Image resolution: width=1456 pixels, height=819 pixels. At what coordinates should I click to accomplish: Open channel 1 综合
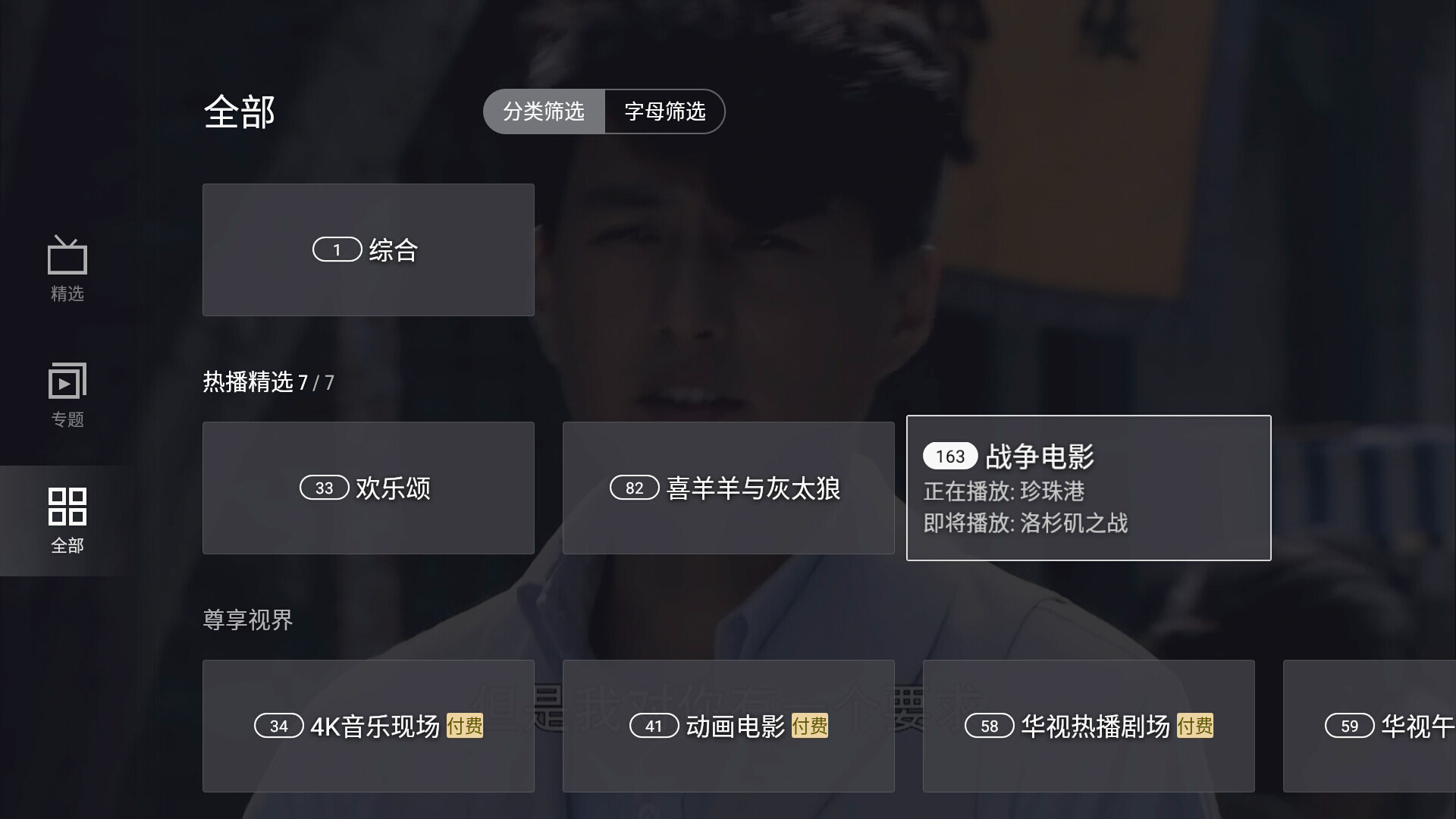[368, 249]
